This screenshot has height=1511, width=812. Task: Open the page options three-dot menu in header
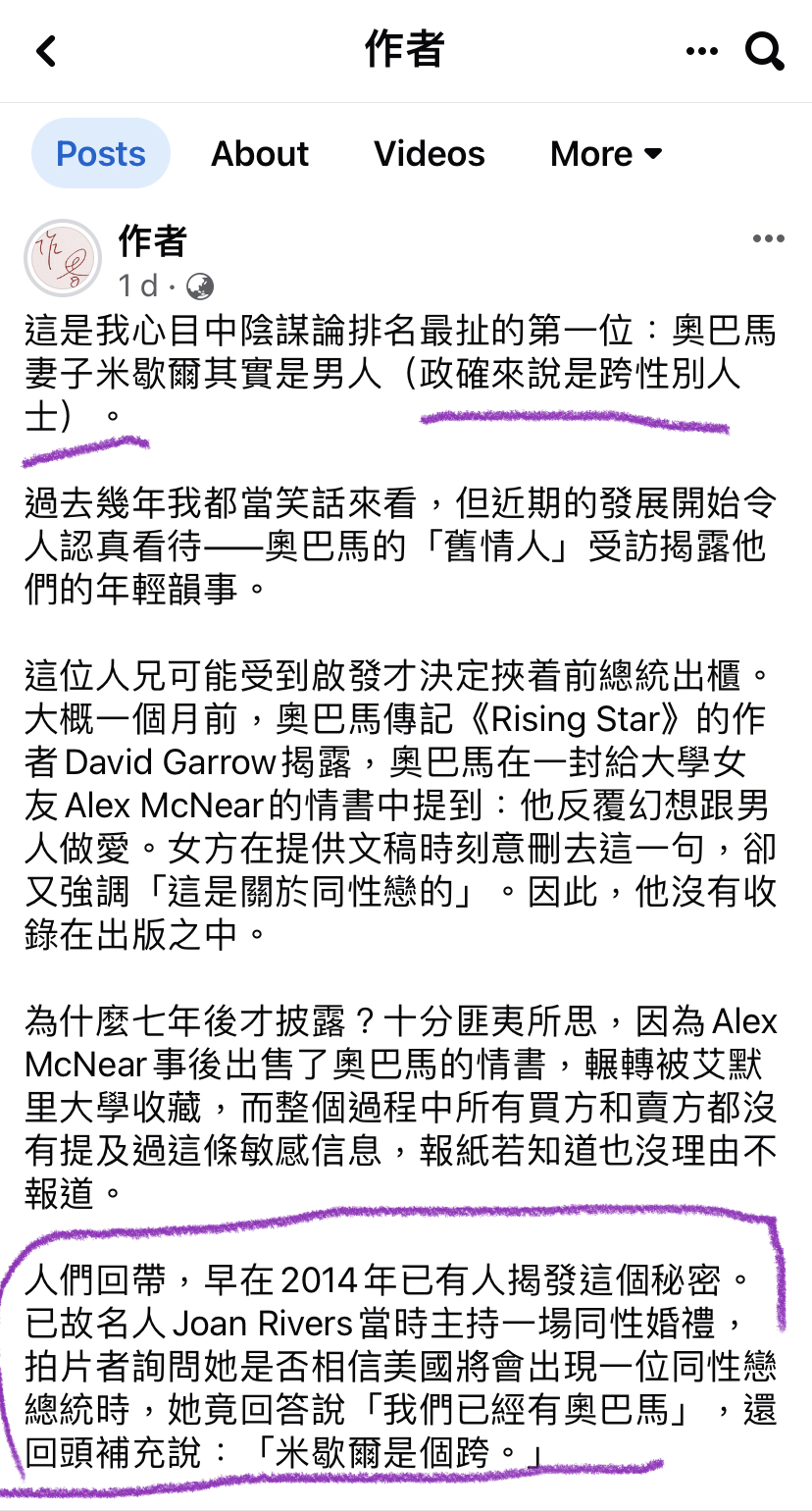[x=702, y=51]
